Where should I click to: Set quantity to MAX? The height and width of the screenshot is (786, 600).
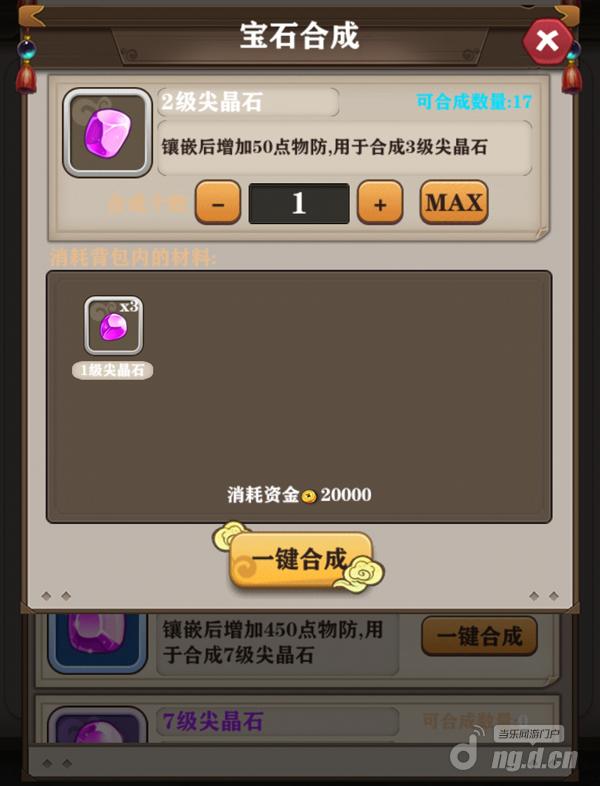click(454, 204)
